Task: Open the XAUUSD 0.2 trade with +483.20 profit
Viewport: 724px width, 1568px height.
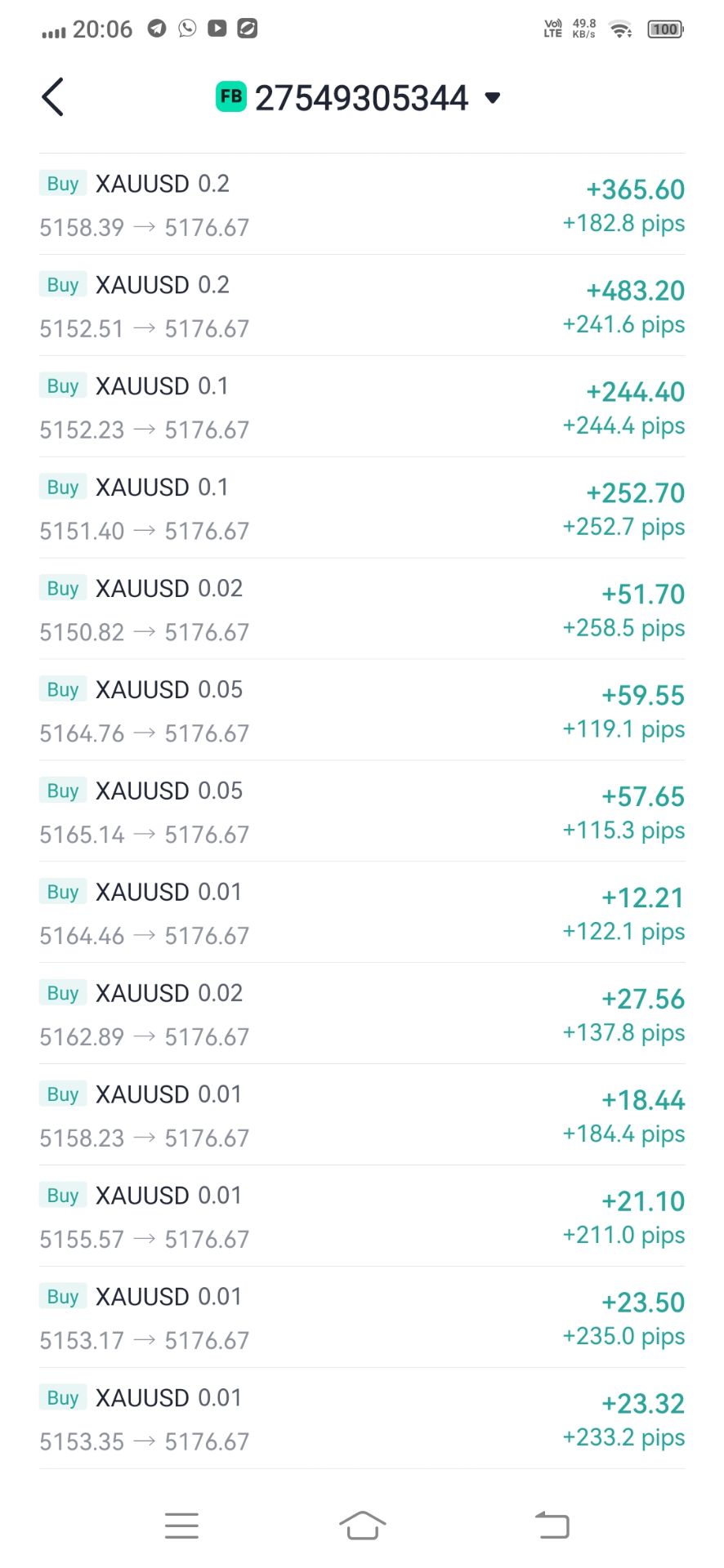Action: click(361, 306)
